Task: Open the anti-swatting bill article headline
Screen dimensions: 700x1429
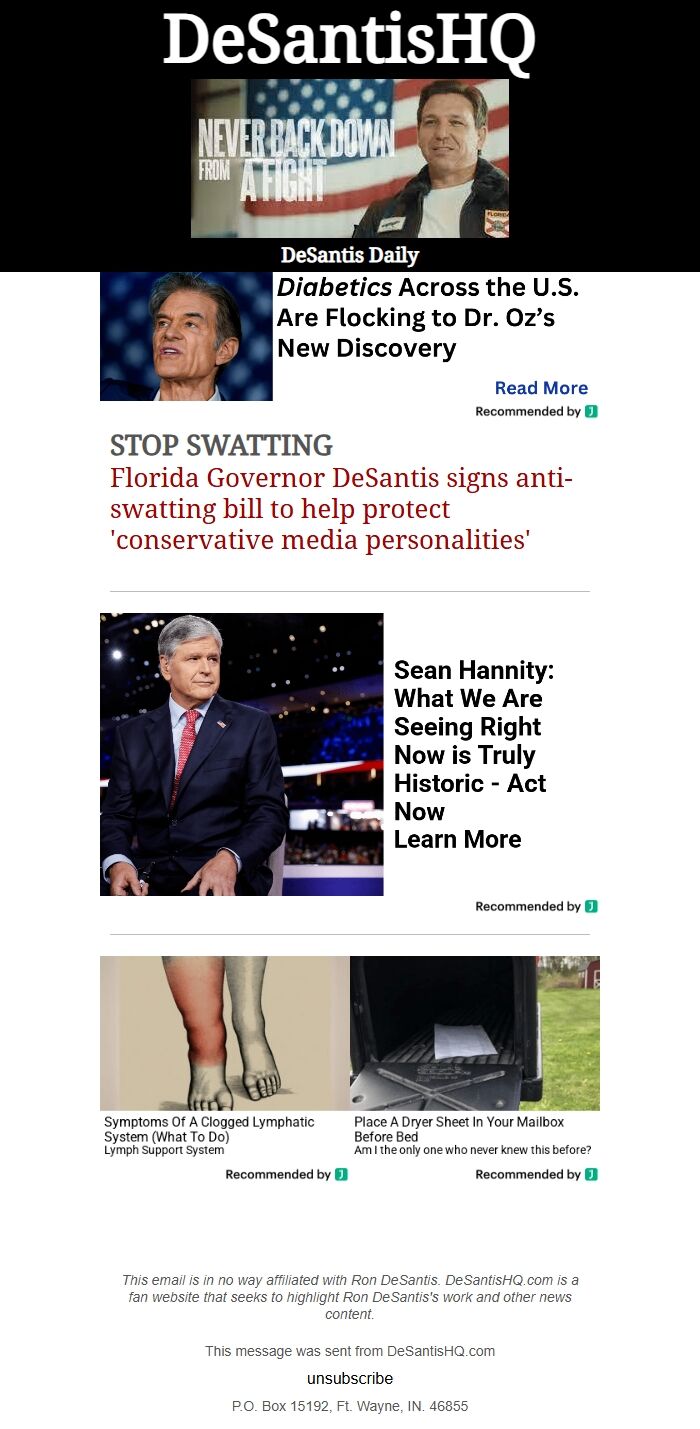Action: click(x=340, y=509)
